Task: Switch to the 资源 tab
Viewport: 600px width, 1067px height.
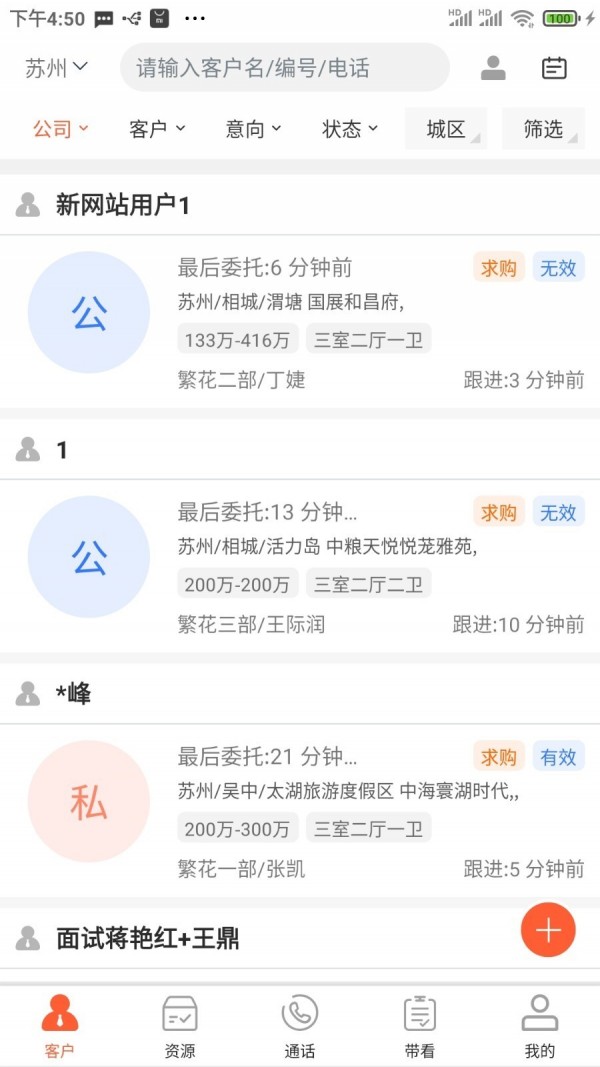Action: click(180, 1026)
